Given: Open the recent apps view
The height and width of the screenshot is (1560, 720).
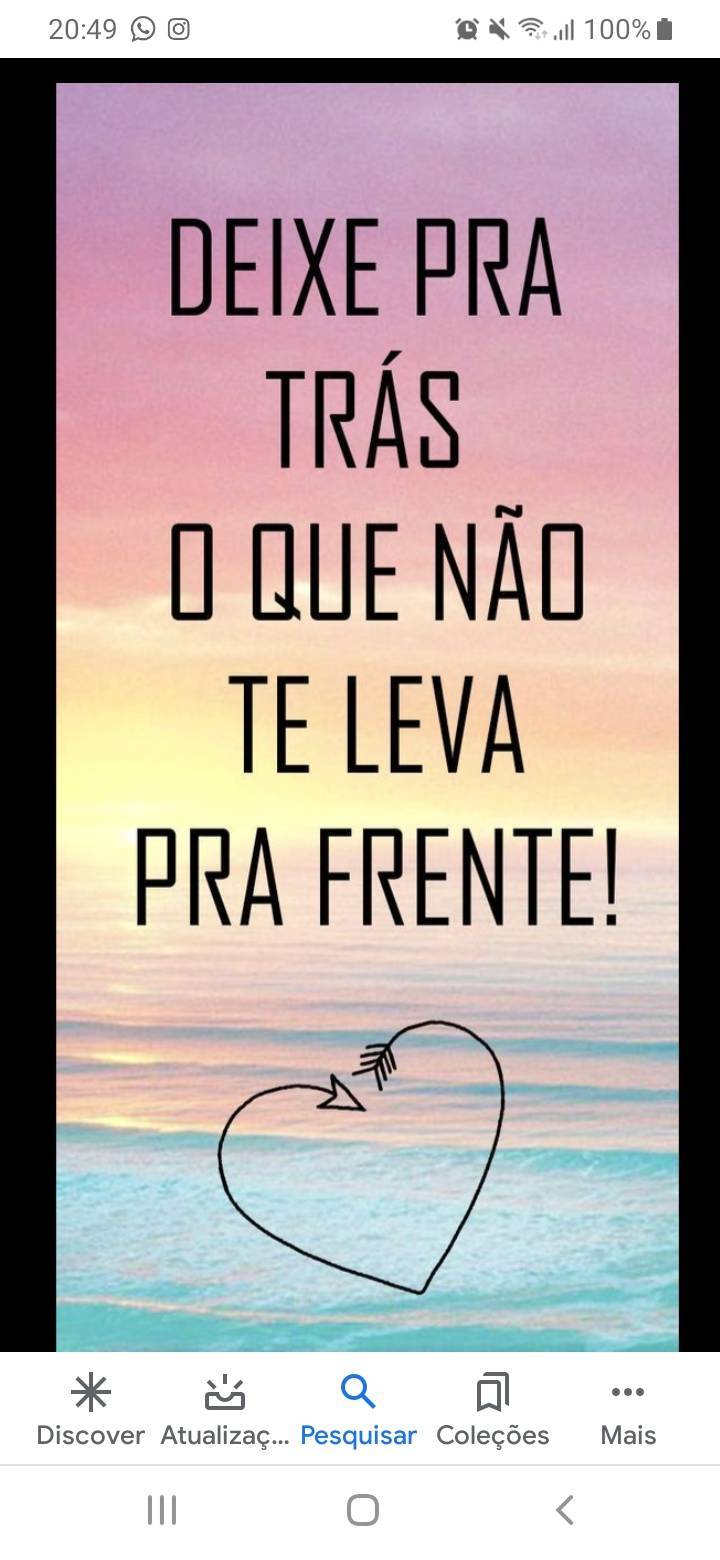Looking at the screenshot, I should point(161,1510).
